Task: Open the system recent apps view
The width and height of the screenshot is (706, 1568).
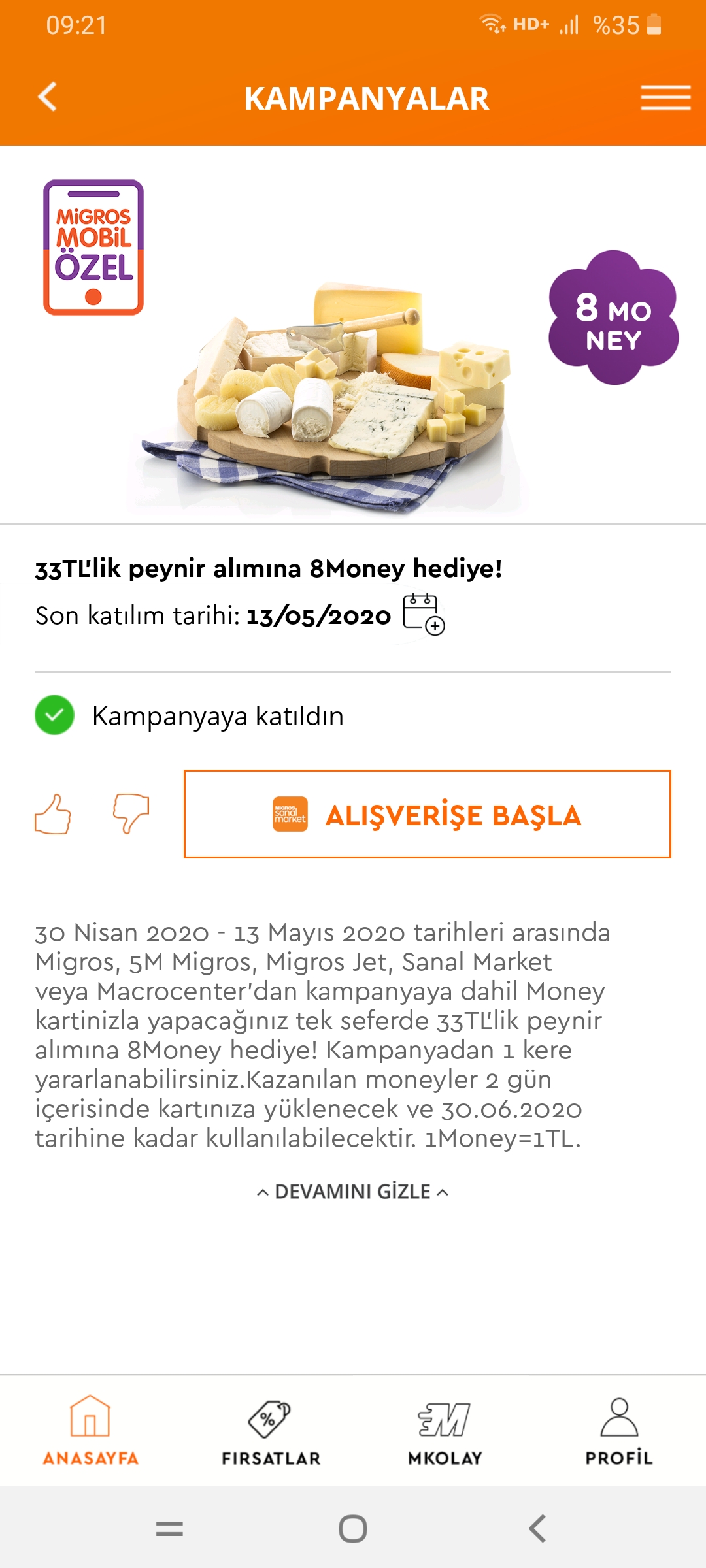Action: tap(169, 1529)
